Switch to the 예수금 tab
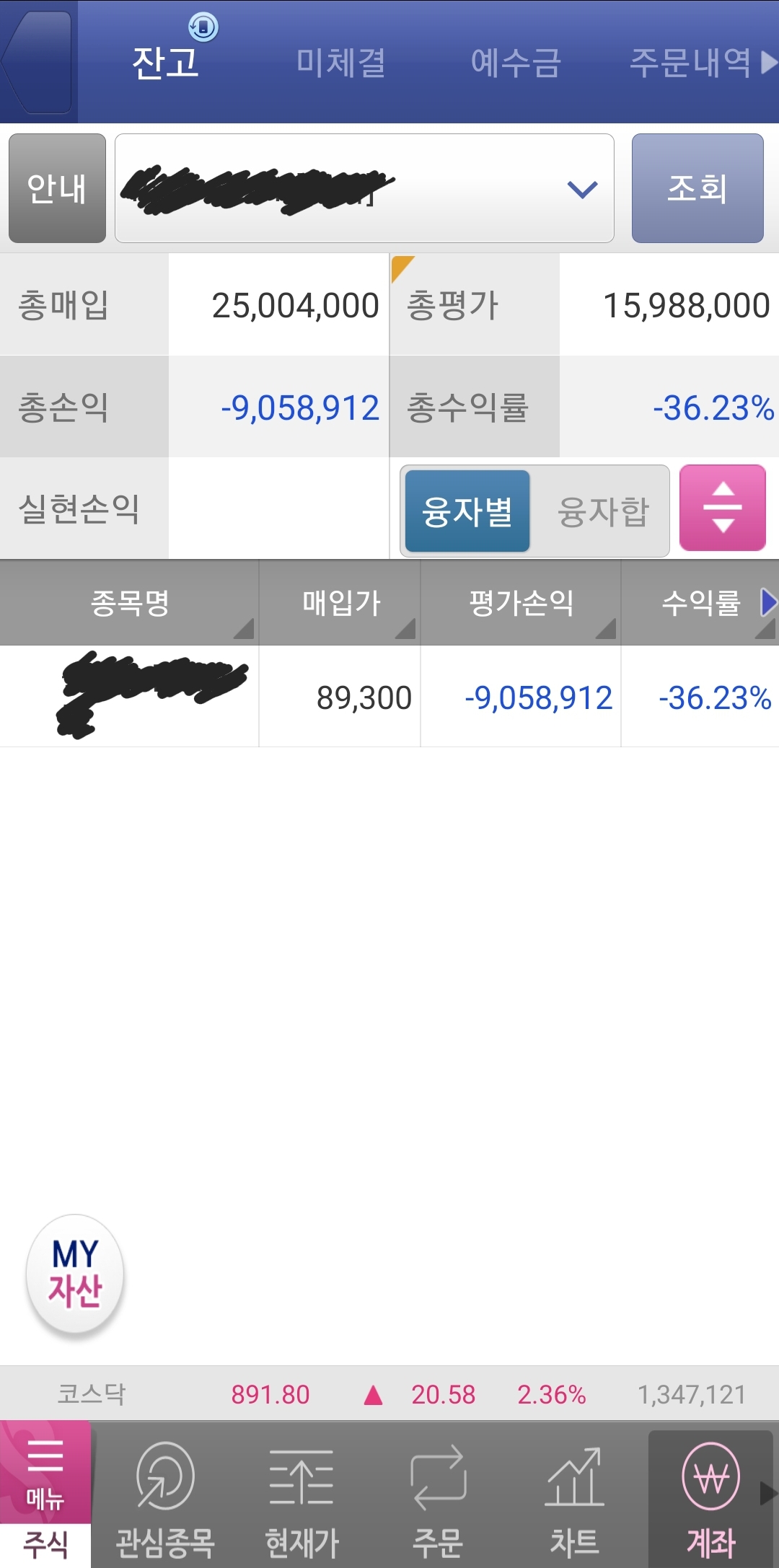779x1568 pixels. click(516, 63)
